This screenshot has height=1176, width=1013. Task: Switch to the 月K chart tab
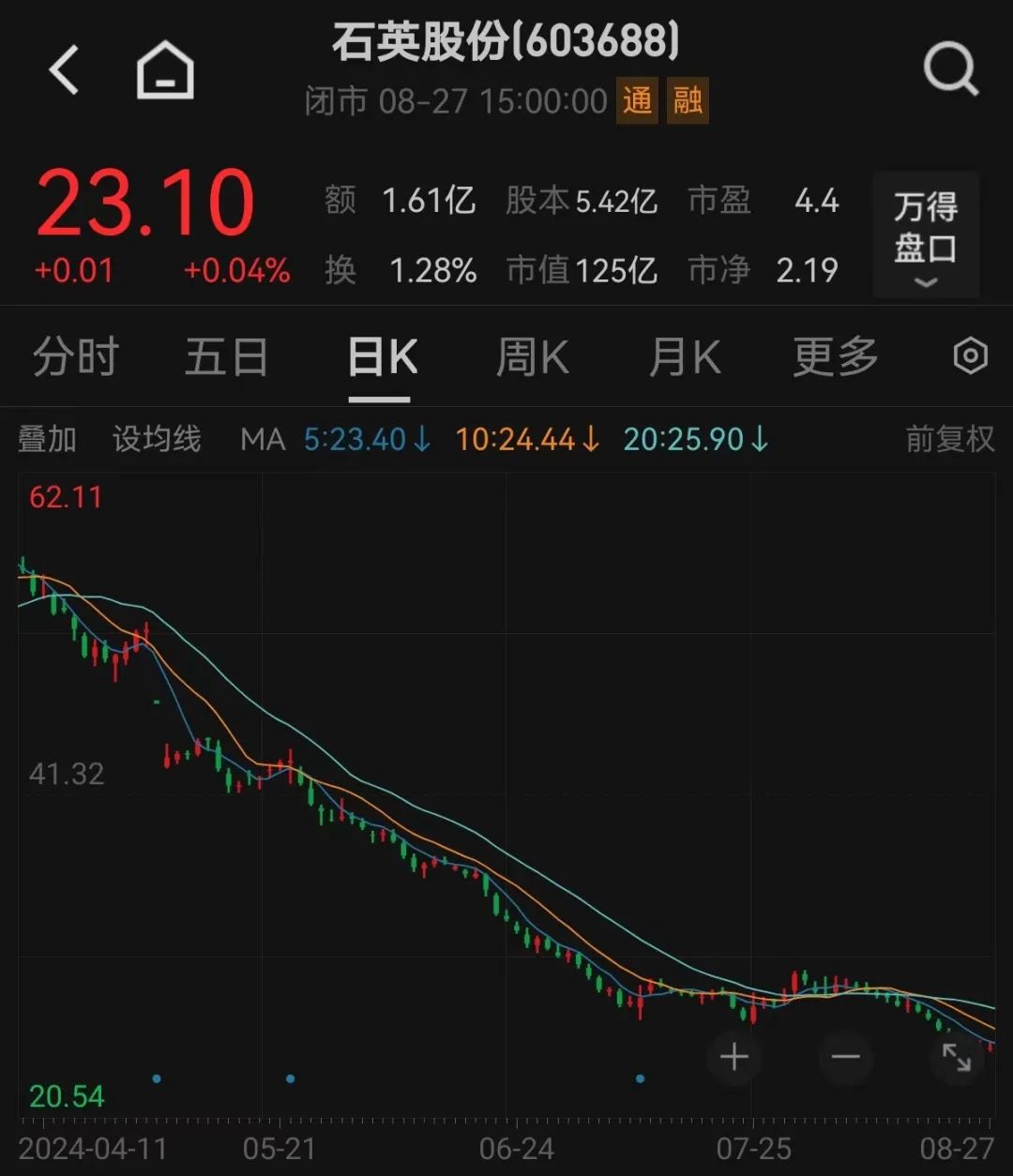coord(684,357)
